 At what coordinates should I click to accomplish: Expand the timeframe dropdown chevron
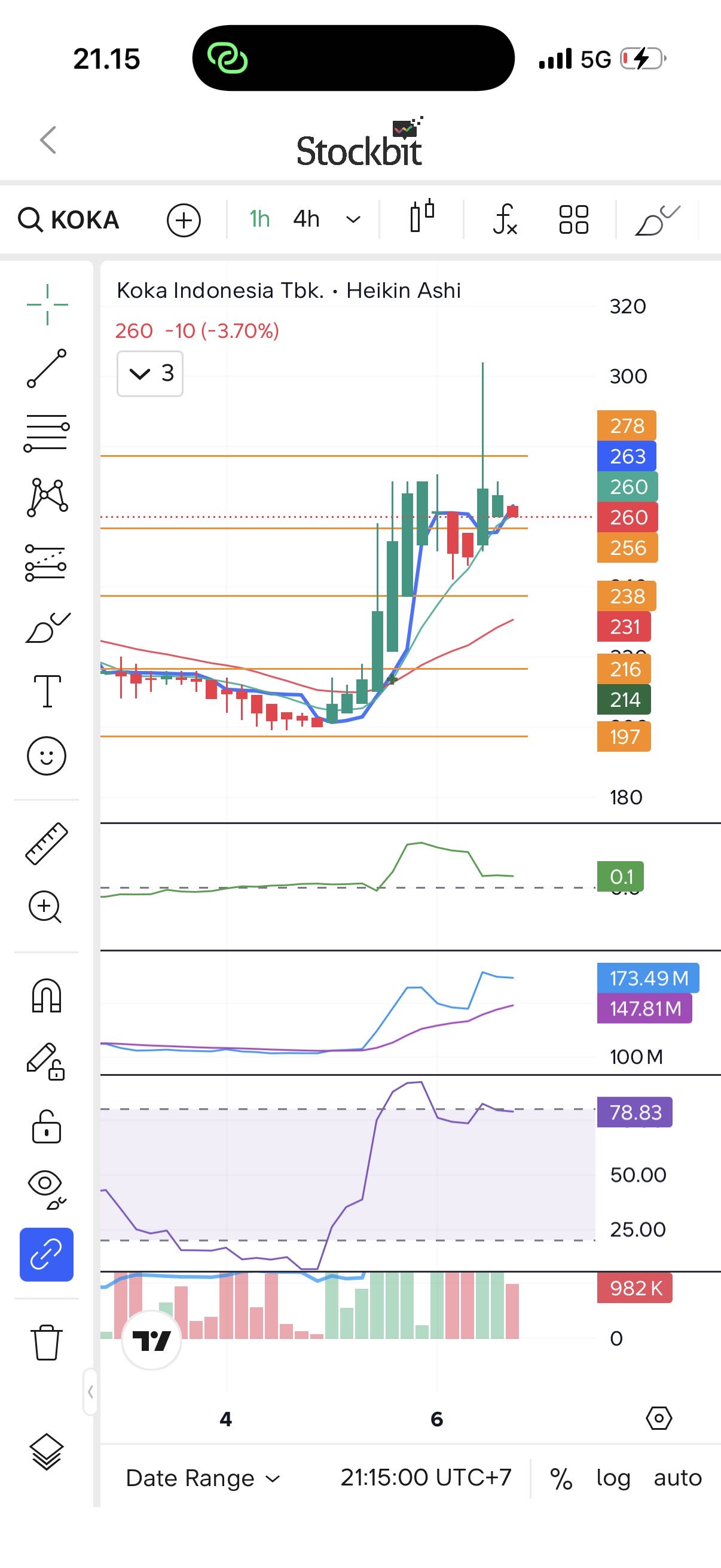353,219
